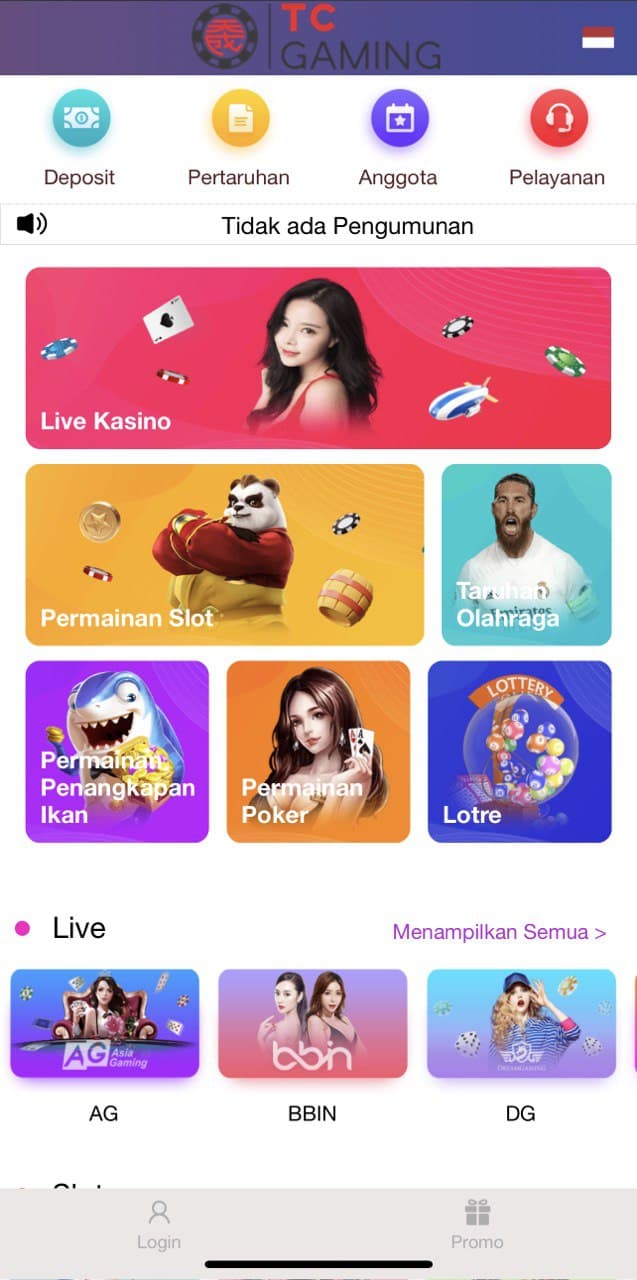Tap Menampilkan Semua for Live
This screenshot has width=637, height=1280.
tap(499, 932)
